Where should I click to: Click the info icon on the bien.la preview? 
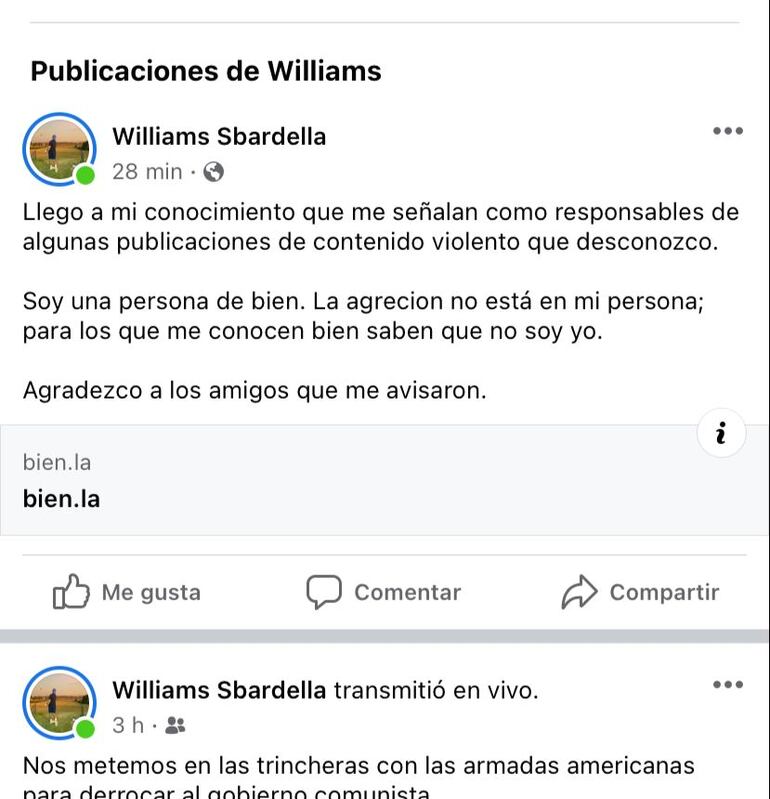[x=720, y=433]
